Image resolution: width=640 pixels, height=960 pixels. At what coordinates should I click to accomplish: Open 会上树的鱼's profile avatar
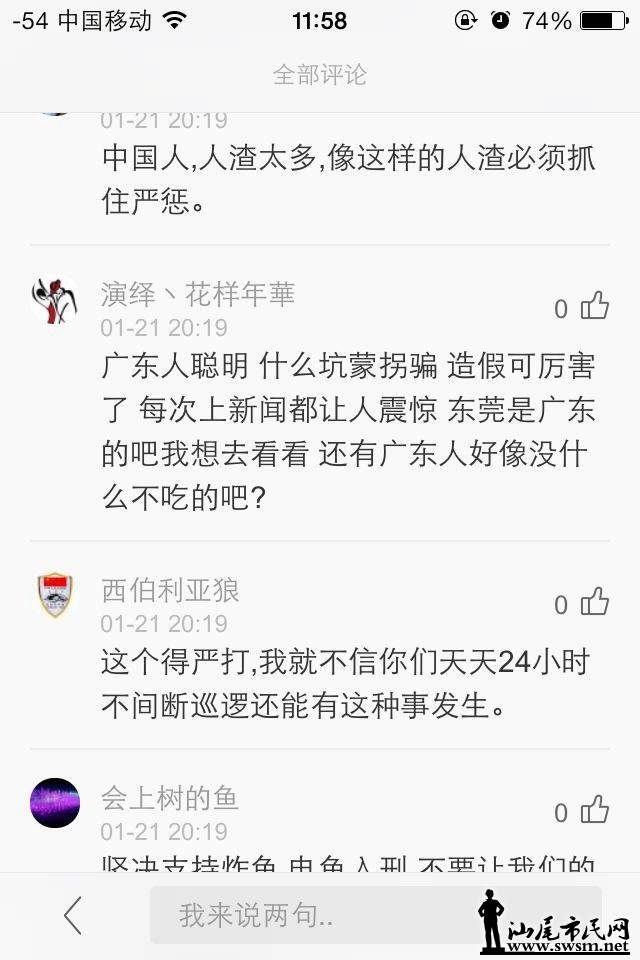coord(55,803)
